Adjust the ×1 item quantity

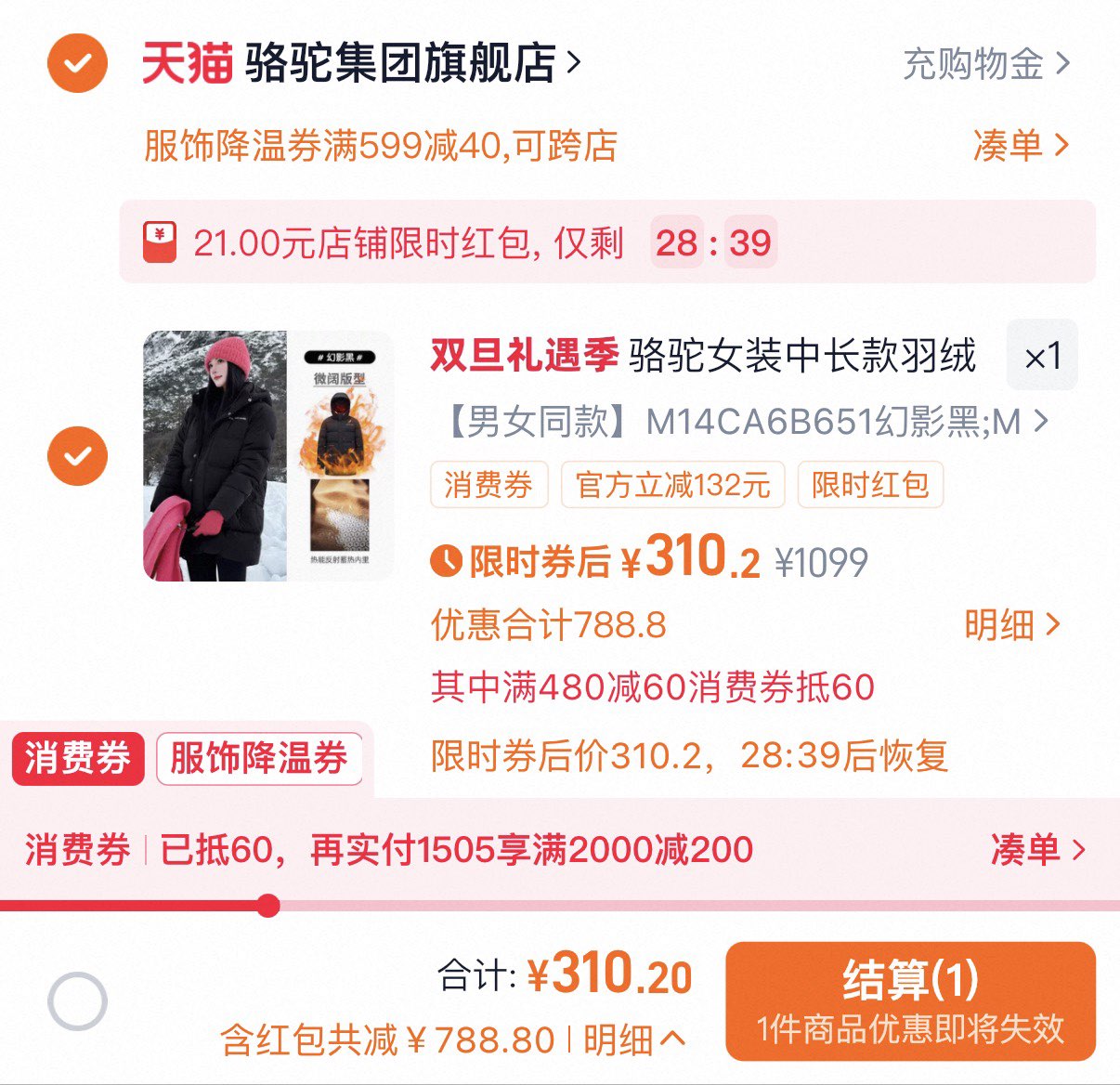(x=1042, y=356)
